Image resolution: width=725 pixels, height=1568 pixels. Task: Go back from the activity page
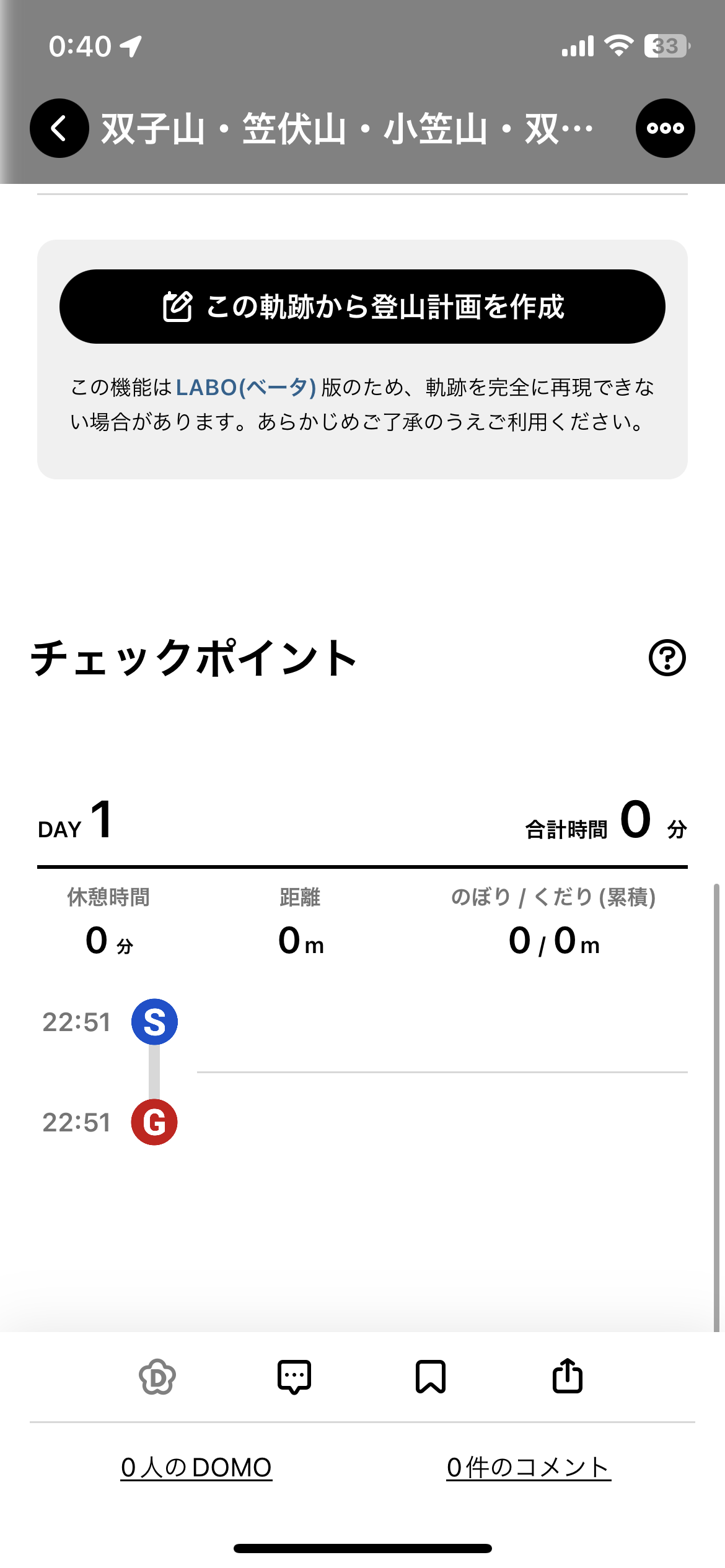coord(59,128)
